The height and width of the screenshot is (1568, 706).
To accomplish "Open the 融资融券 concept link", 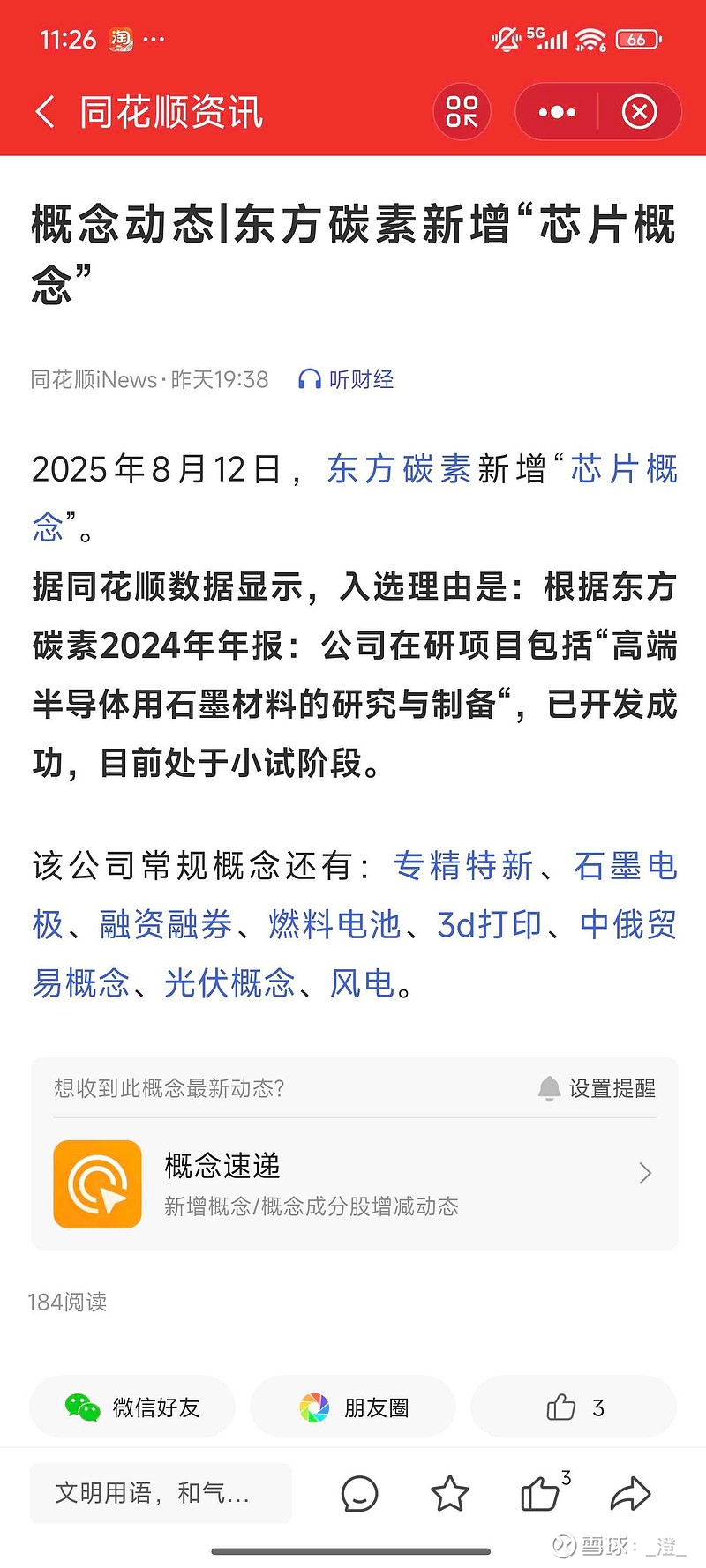I will click(166, 924).
